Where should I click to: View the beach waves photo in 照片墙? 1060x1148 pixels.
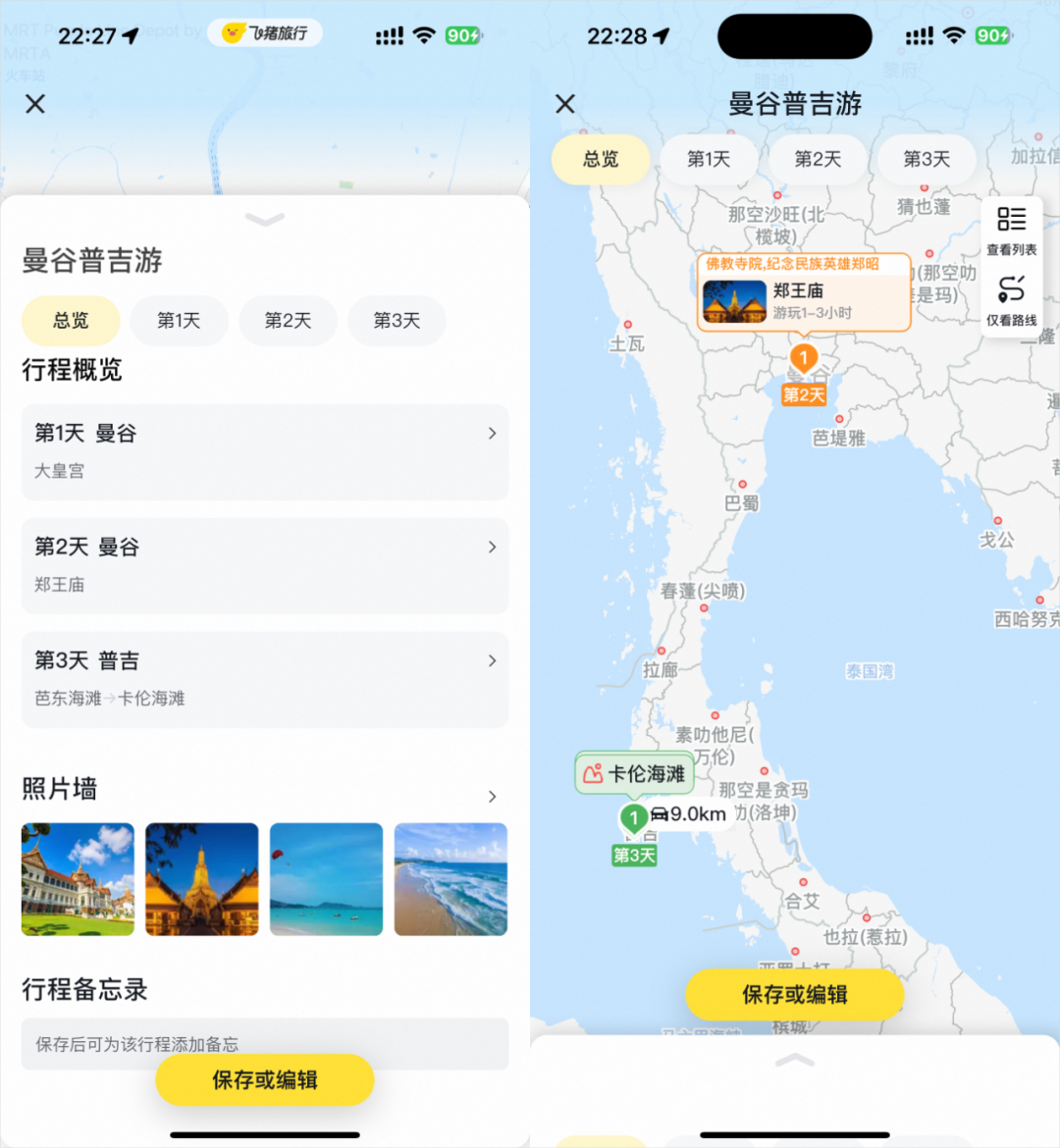pyautogui.click(x=450, y=879)
